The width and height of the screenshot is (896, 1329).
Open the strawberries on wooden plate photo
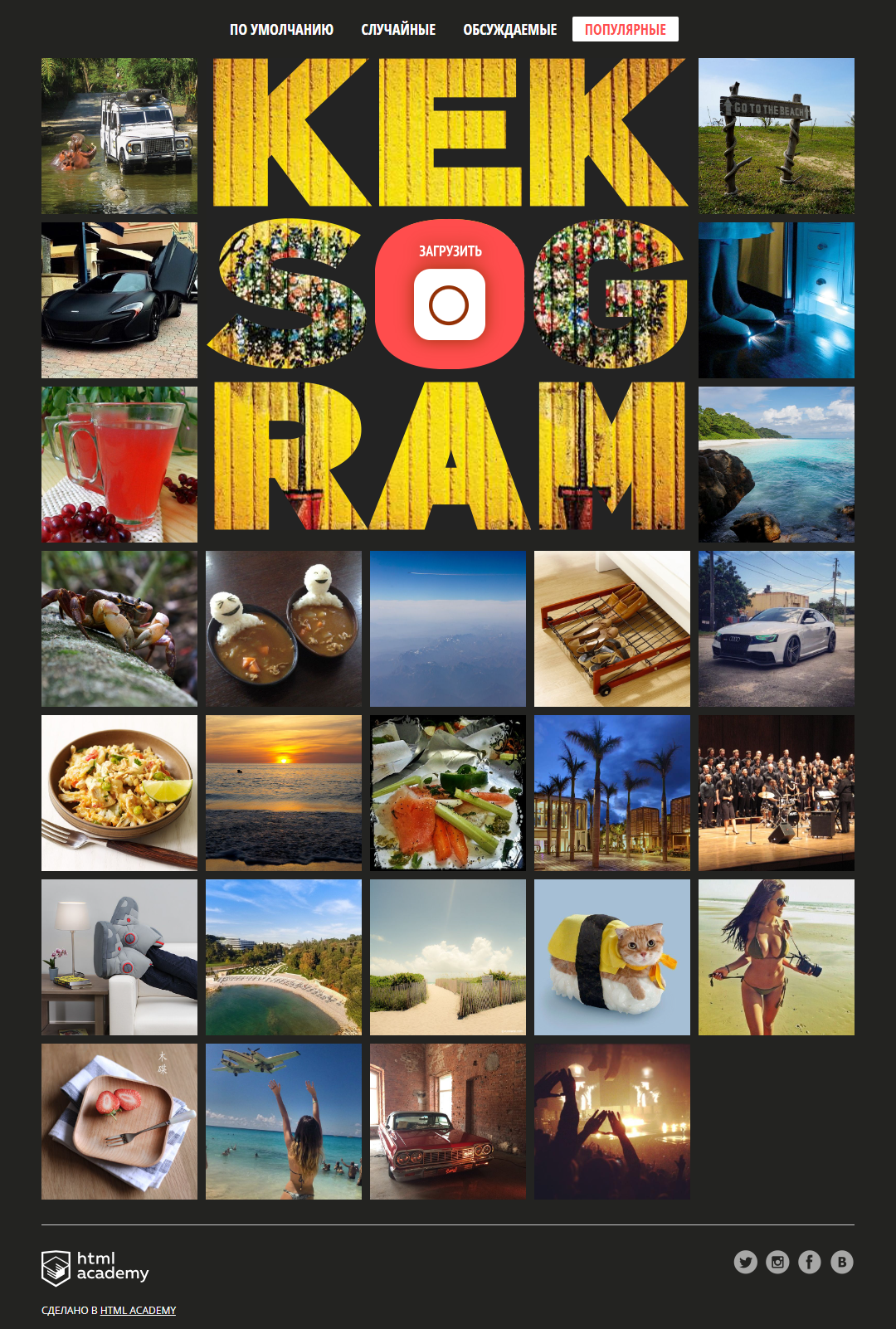point(119,1122)
